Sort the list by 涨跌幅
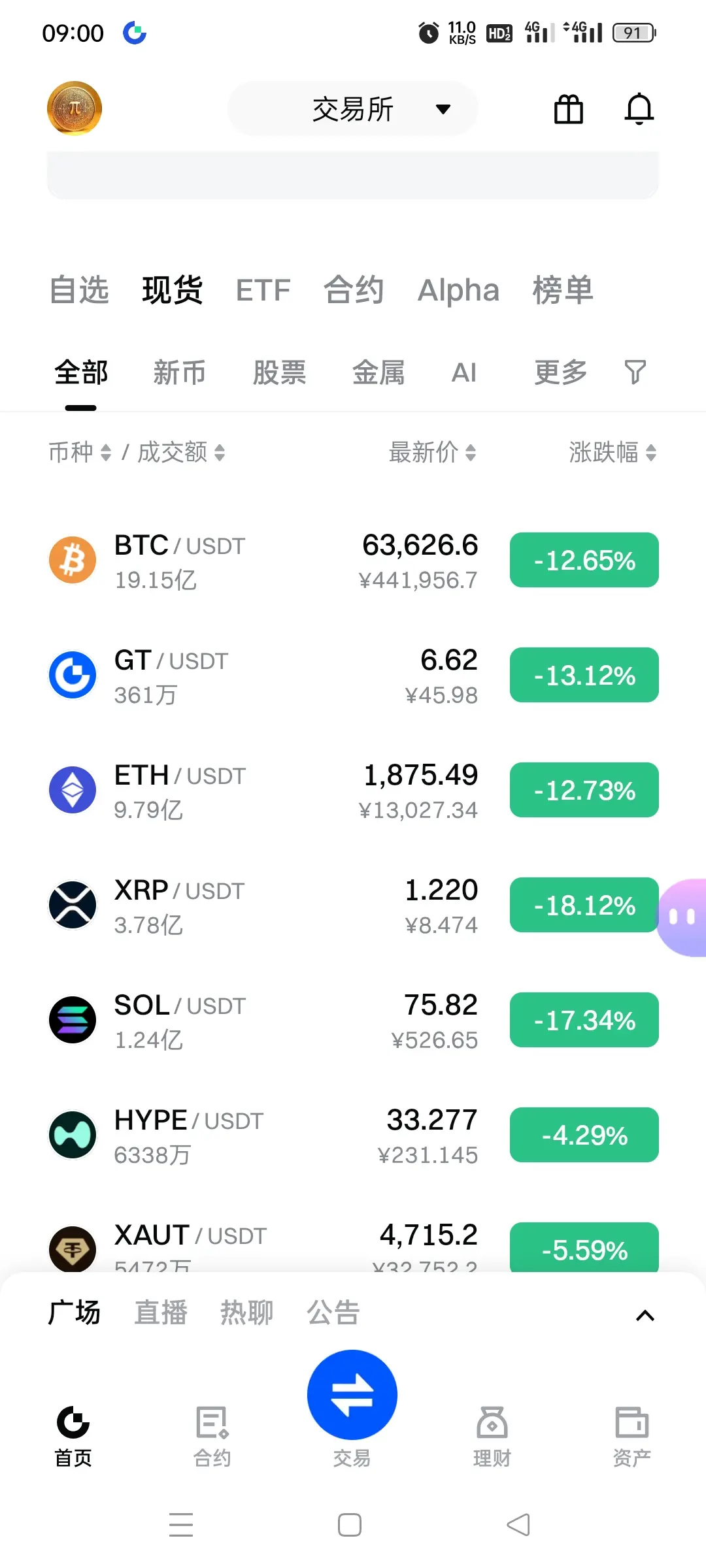Image resolution: width=706 pixels, height=1568 pixels. point(612,452)
